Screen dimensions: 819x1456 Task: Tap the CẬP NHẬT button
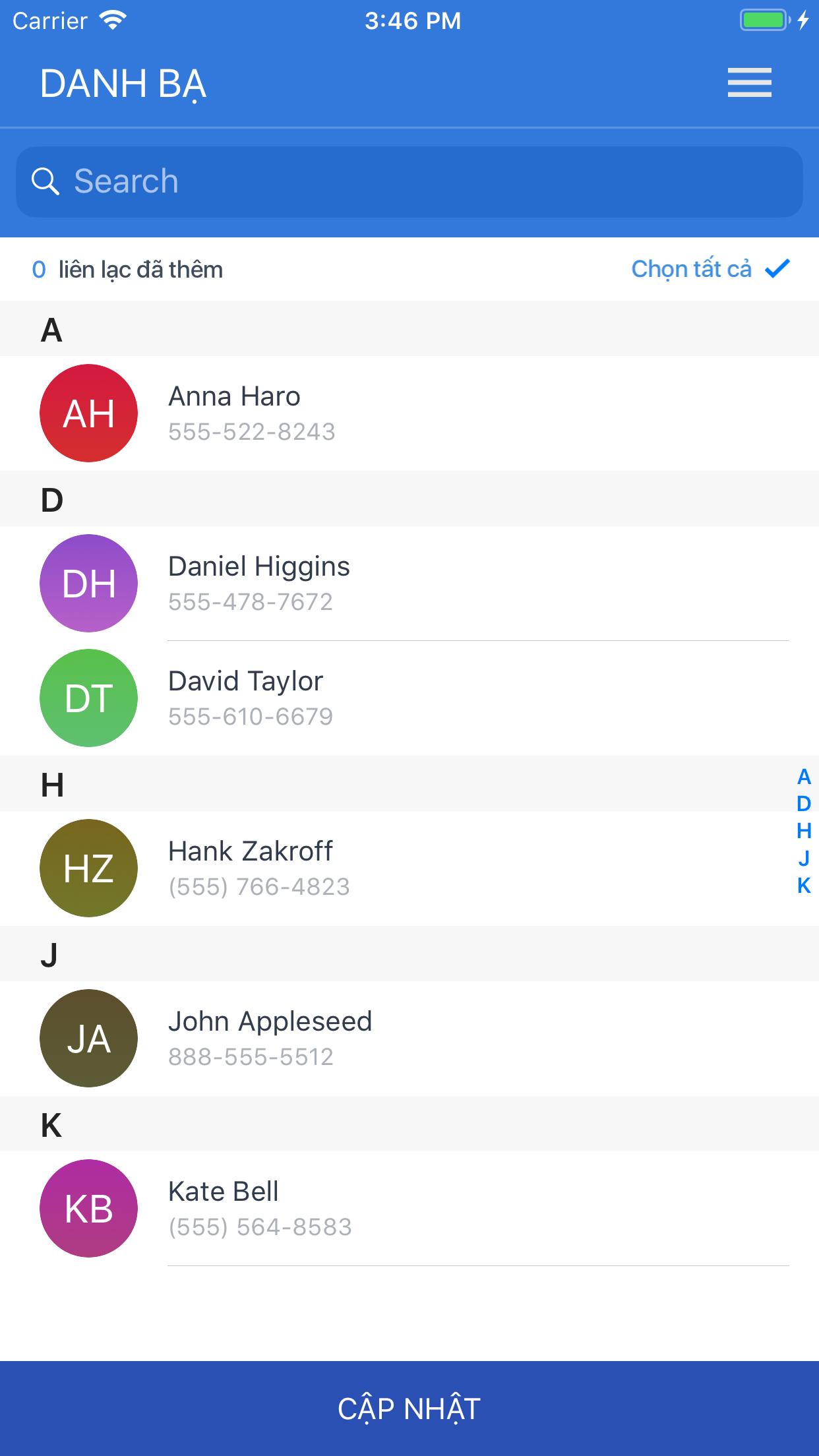pos(409,1409)
